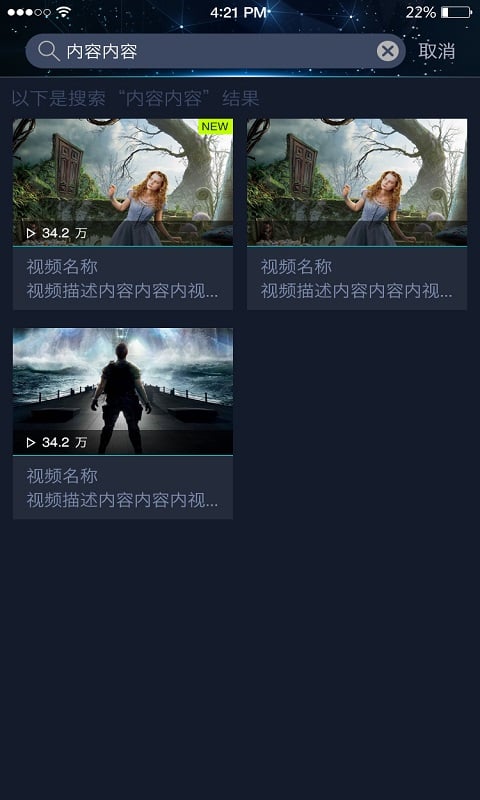Open the video of man facing waves

tap(123, 423)
